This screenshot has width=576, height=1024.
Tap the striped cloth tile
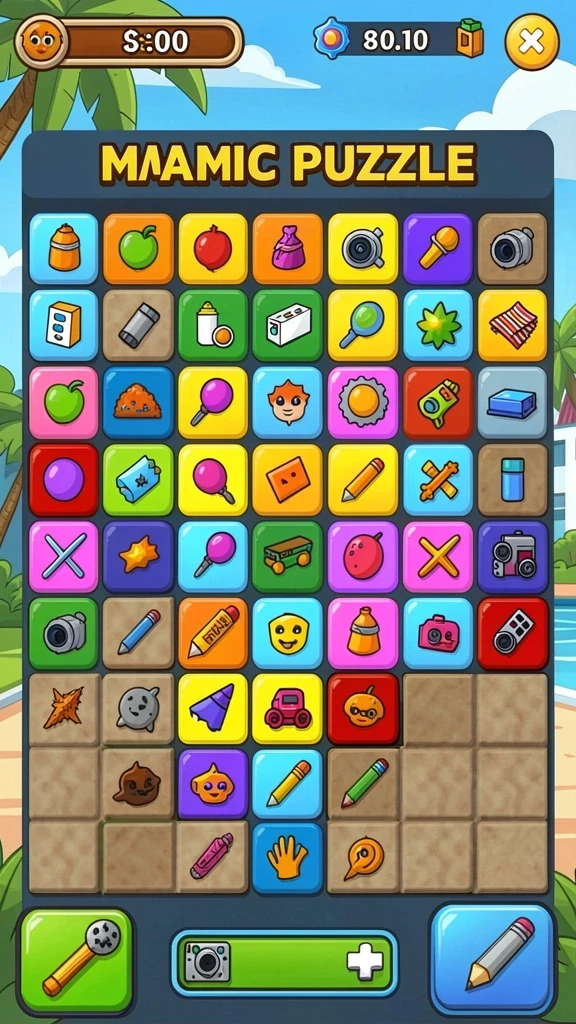(x=513, y=325)
